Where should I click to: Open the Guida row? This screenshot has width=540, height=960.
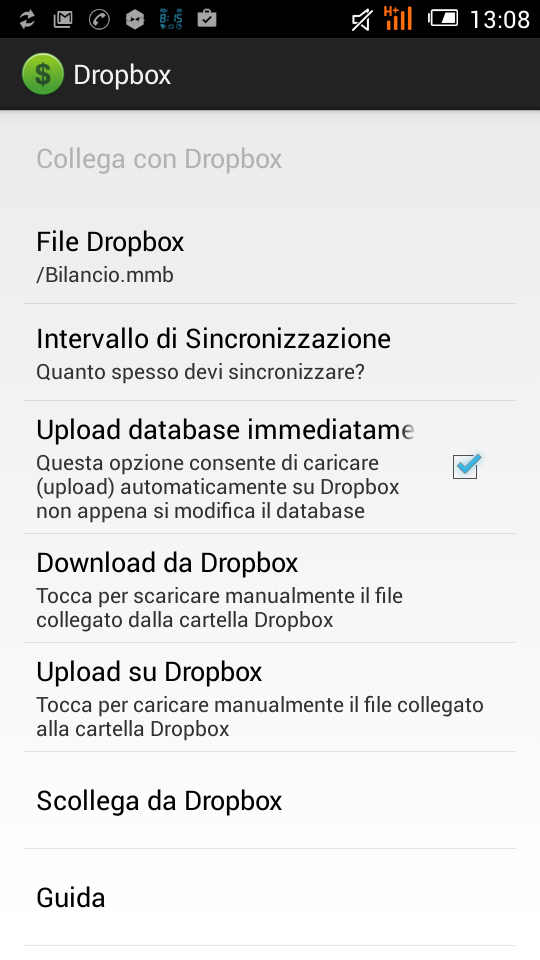(x=270, y=898)
